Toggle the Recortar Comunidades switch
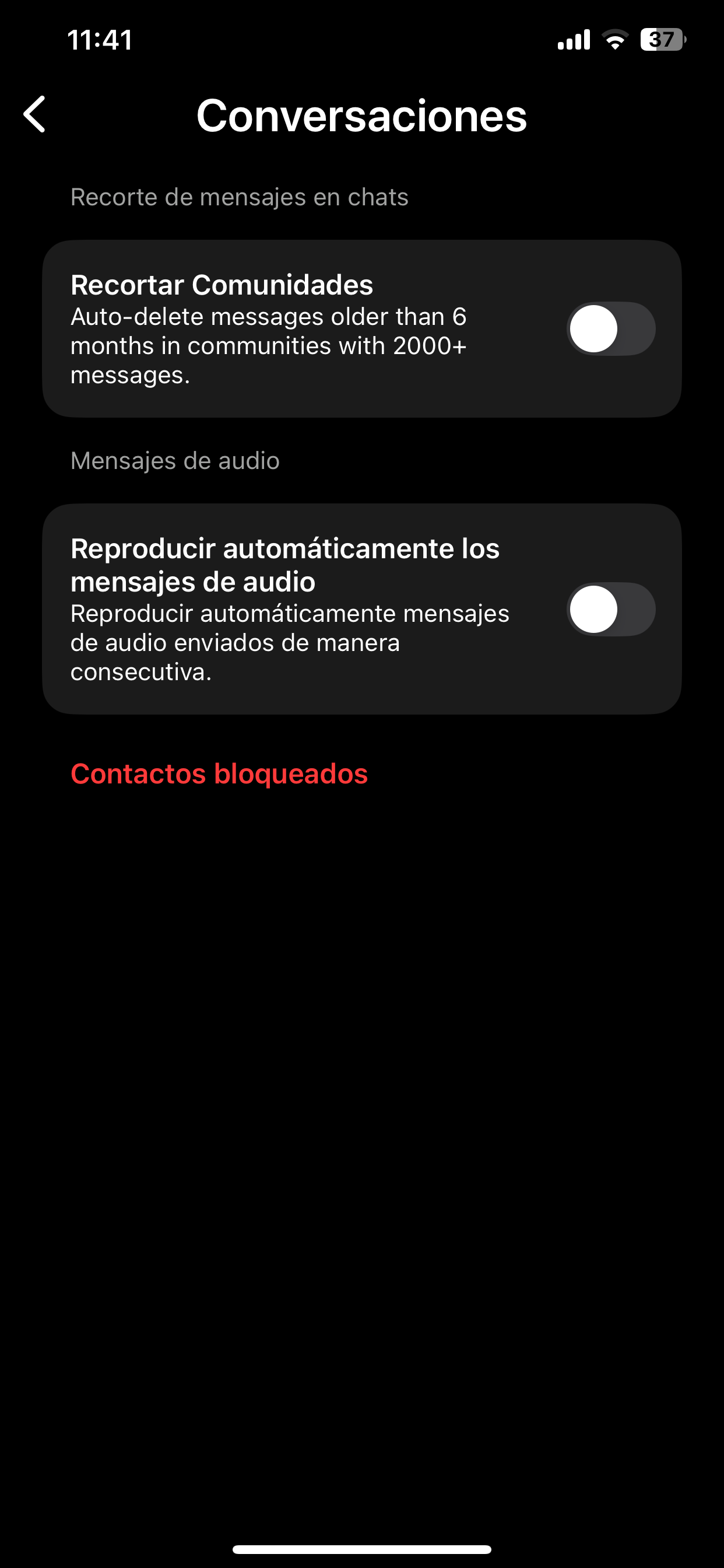The height and width of the screenshot is (1568, 724). click(610, 328)
